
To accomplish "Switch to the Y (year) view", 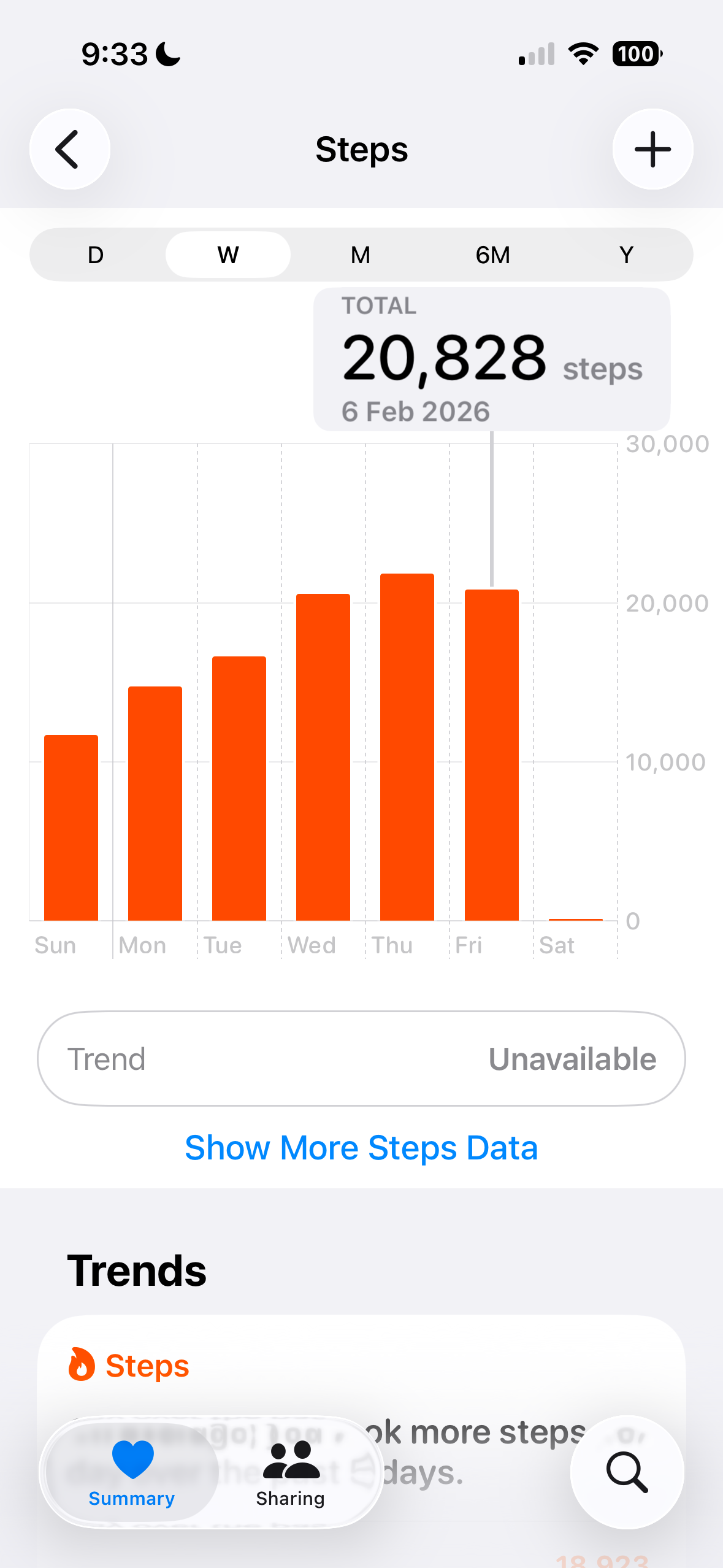I will coord(625,255).
